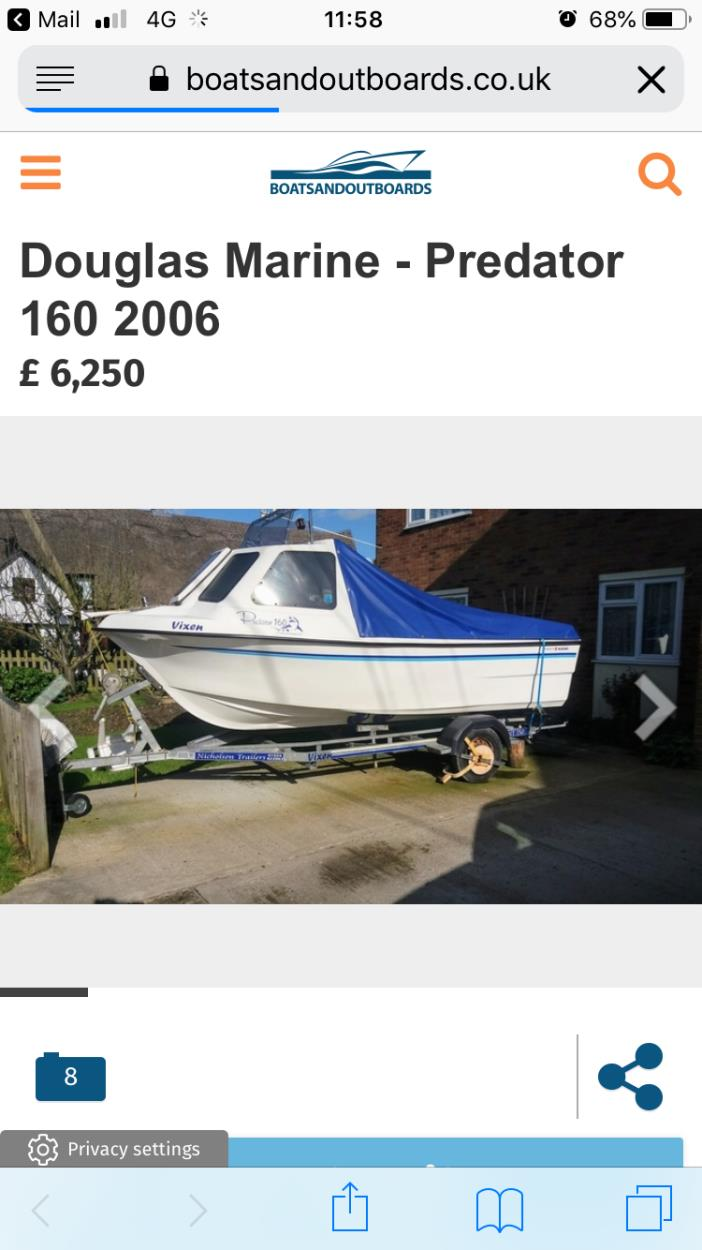Open the Safari share sheet
Screen dimensions: 702x1250
click(x=350, y=1210)
